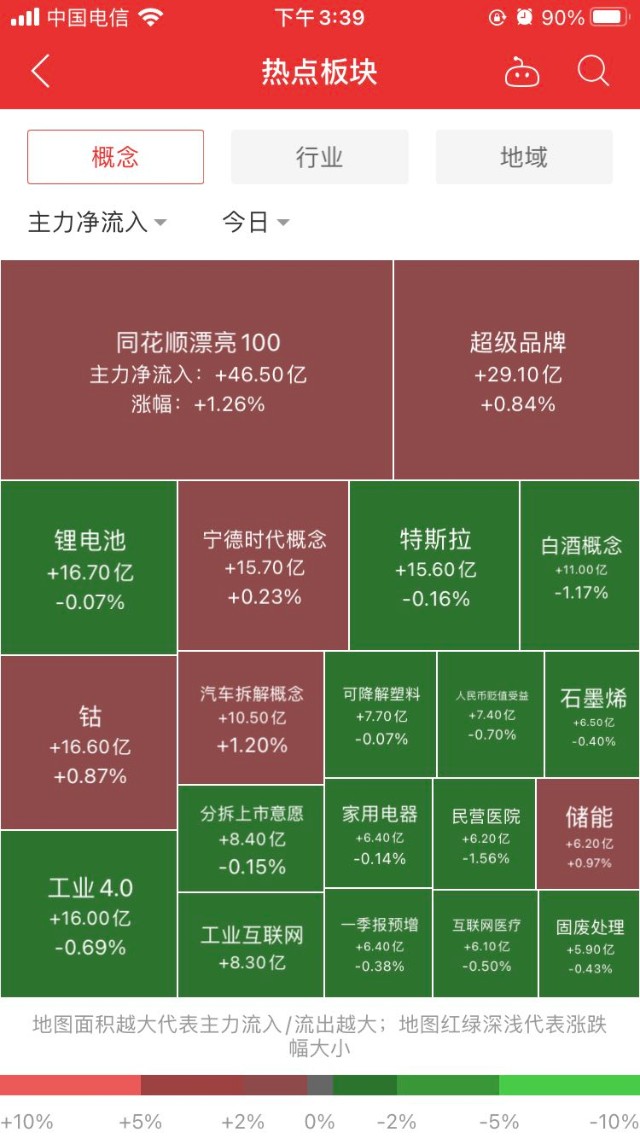Tap the 特斯拉 concept block
This screenshot has width=640, height=1138.
[x=435, y=566]
